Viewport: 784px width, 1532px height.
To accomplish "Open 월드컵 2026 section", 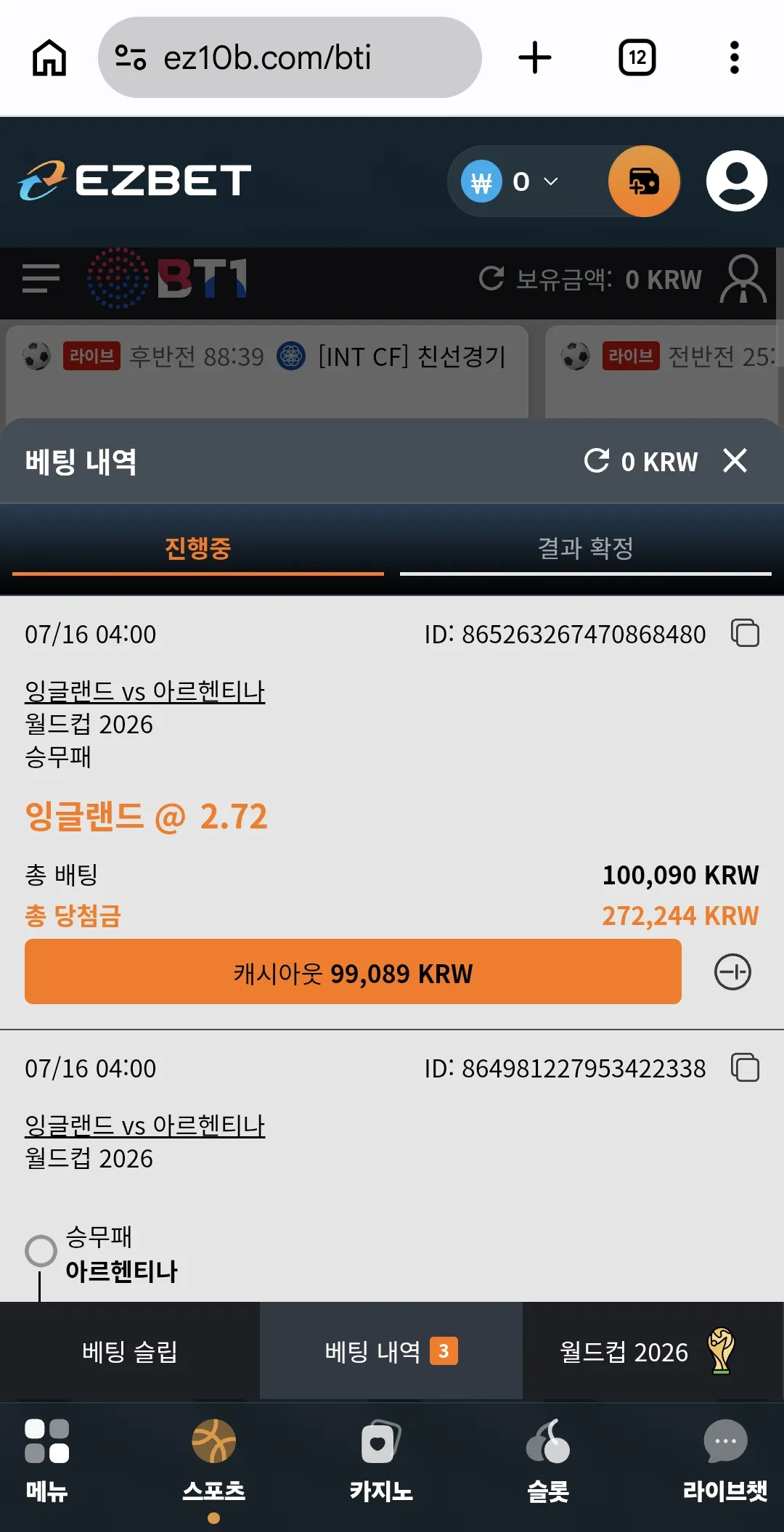I will pyautogui.click(x=648, y=1351).
